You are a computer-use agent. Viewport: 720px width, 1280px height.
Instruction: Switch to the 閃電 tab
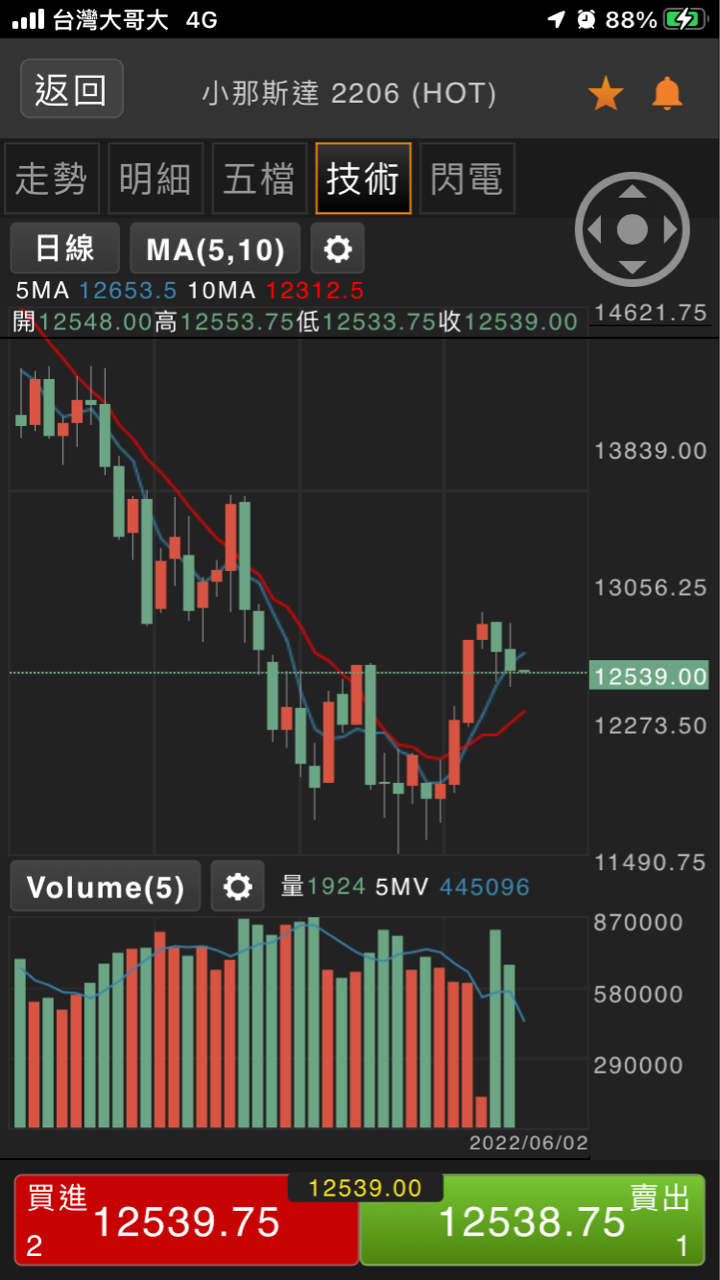pyautogui.click(x=467, y=179)
